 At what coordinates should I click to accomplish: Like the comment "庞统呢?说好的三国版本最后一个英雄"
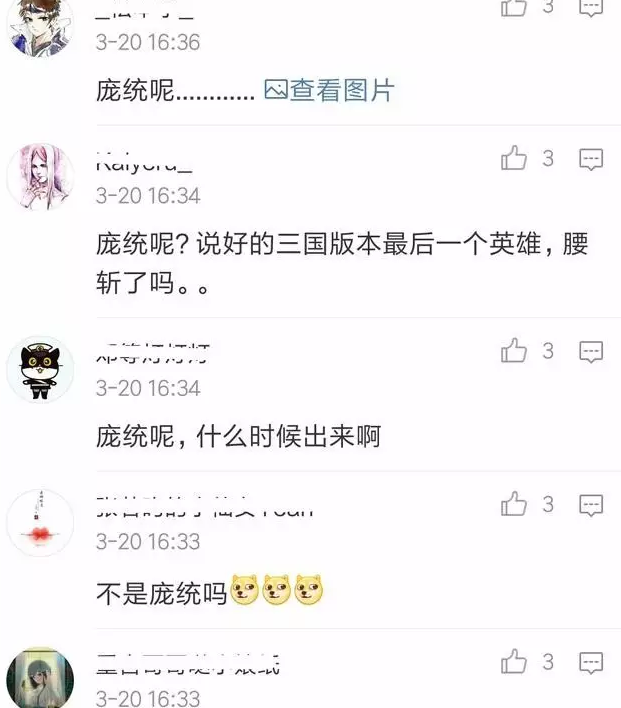(x=514, y=158)
